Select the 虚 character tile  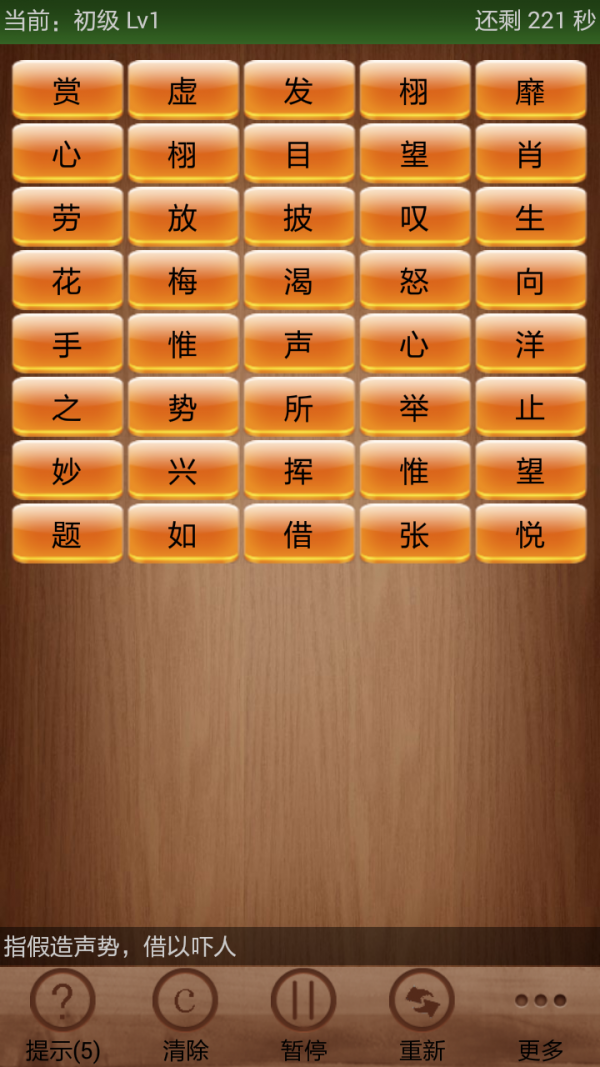183,91
